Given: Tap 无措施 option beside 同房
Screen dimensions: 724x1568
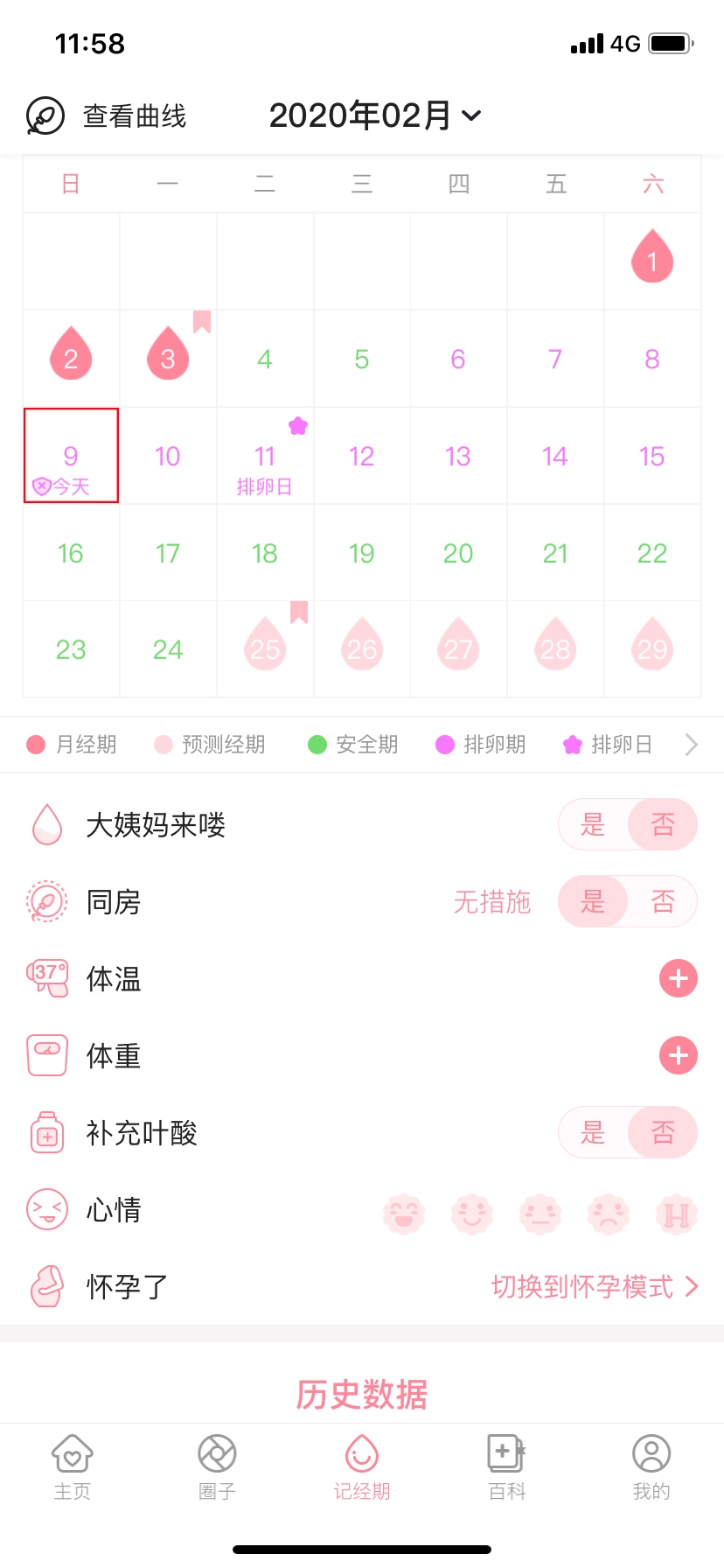Looking at the screenshot, I should pyautogui.click(x=492, y=901).
